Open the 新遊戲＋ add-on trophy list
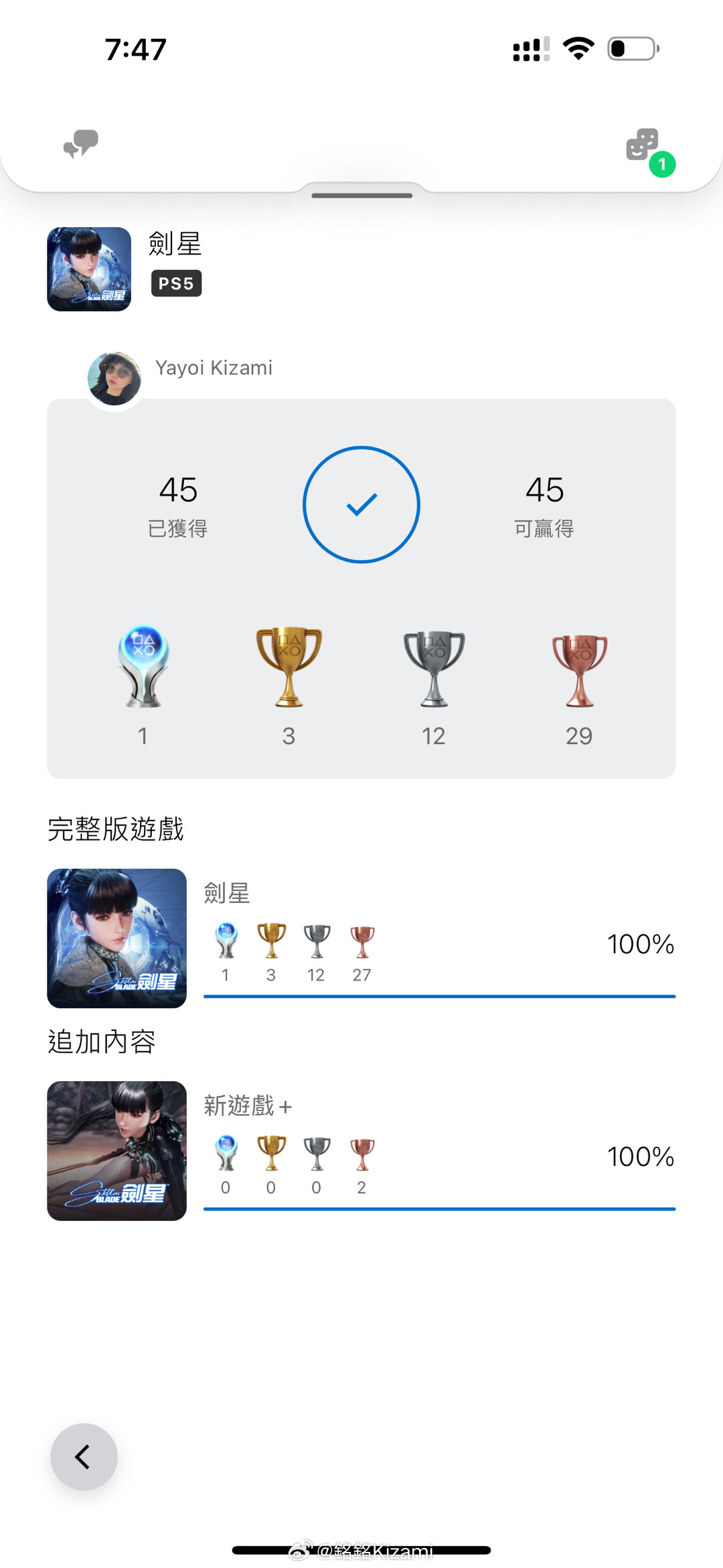723x1568 pixels. (x=361, y=1151)
